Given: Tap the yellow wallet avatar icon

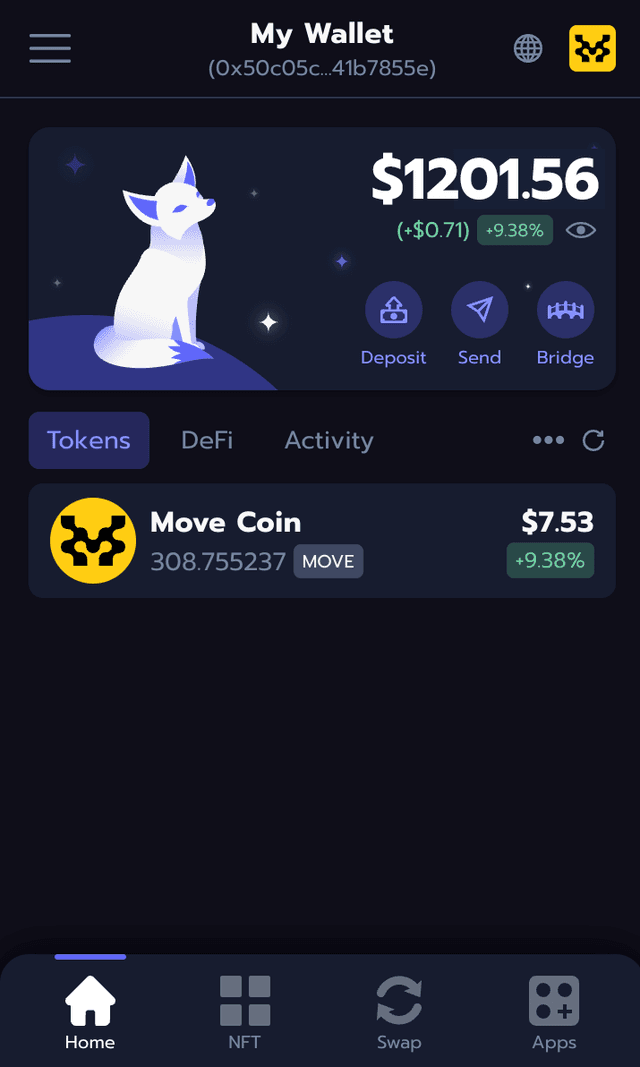Looking at the screenshot, I should [592, 48].
